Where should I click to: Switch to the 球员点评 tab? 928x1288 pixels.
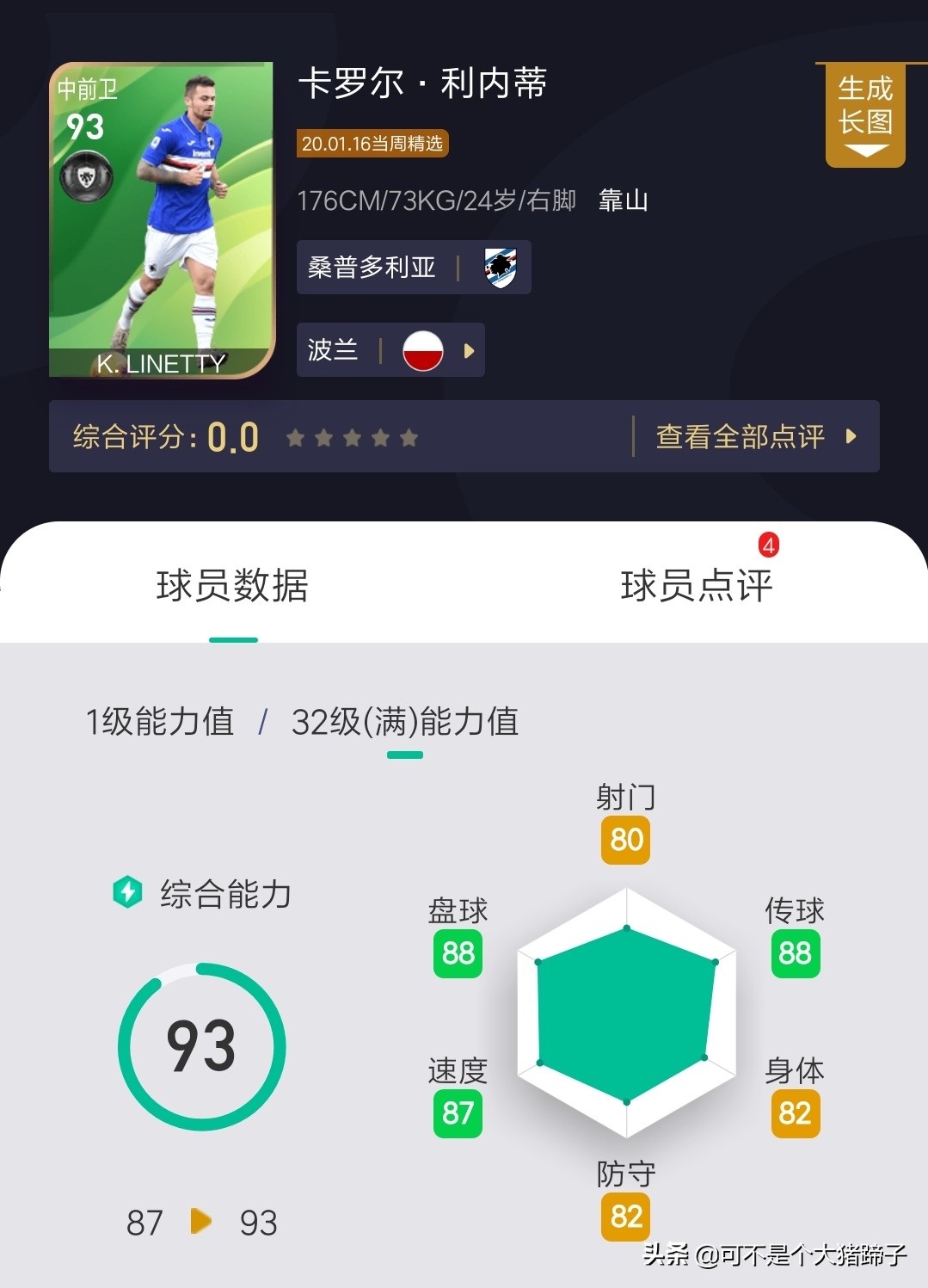point(696,585)
